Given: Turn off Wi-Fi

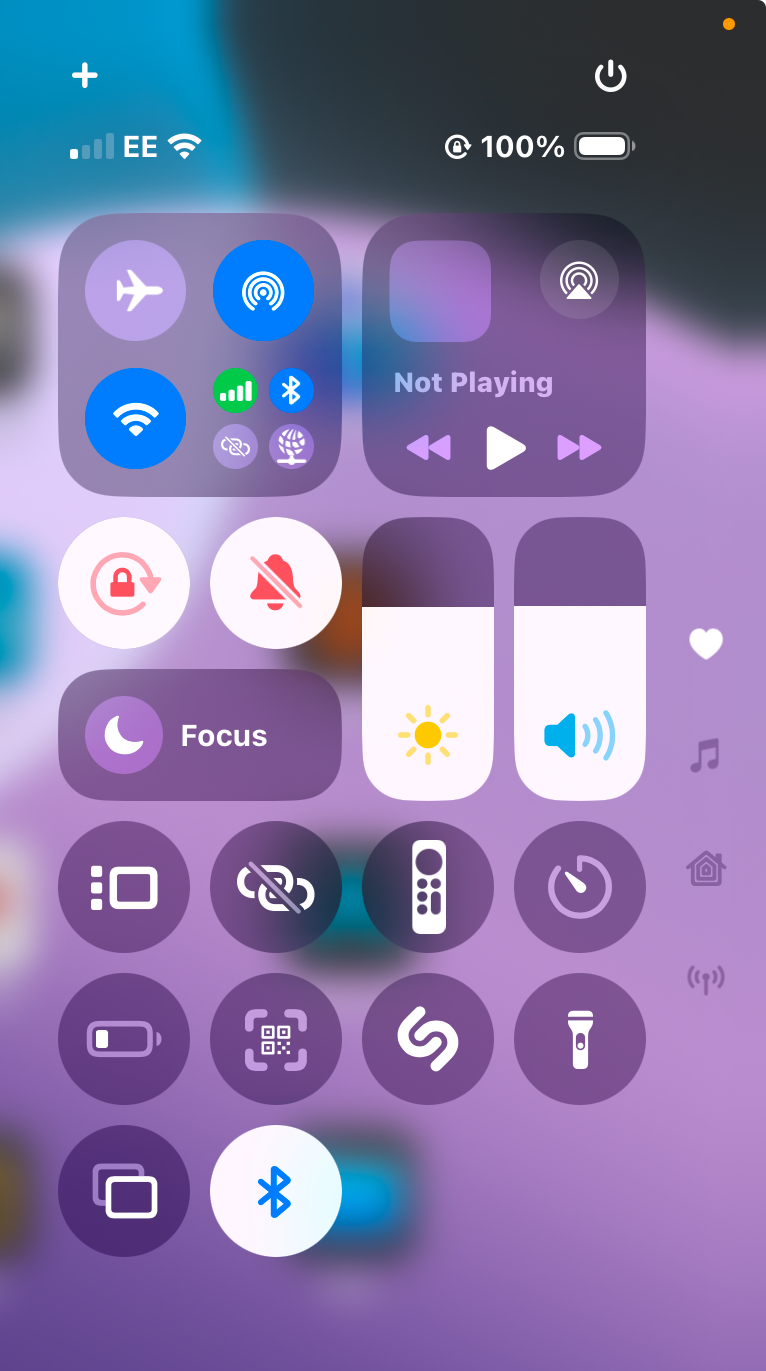Looking at the screenshot, I should [136, 419].
